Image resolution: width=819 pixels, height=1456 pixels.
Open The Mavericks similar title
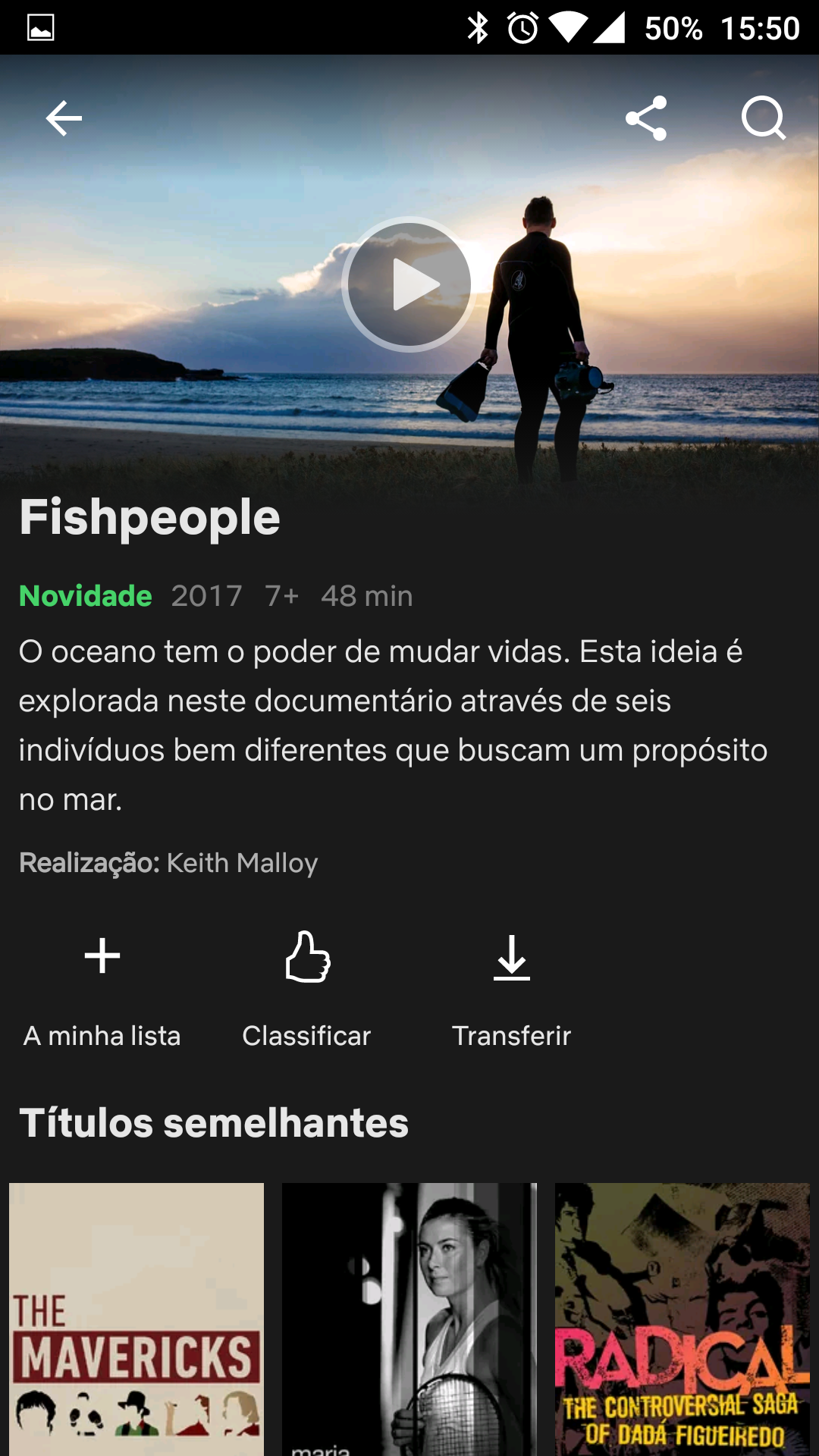136,1319
